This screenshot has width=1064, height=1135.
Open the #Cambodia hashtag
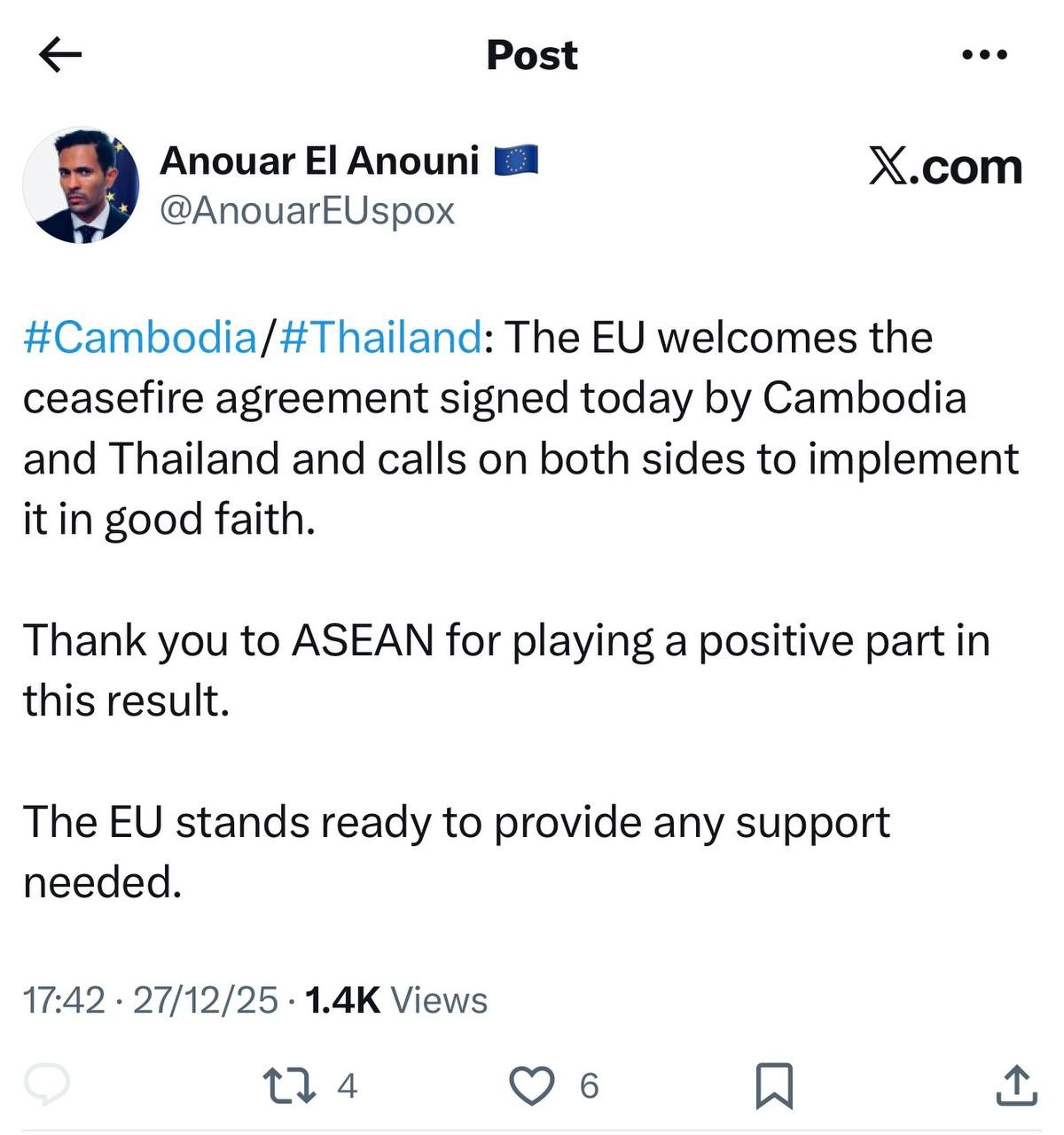coord(140,338)
